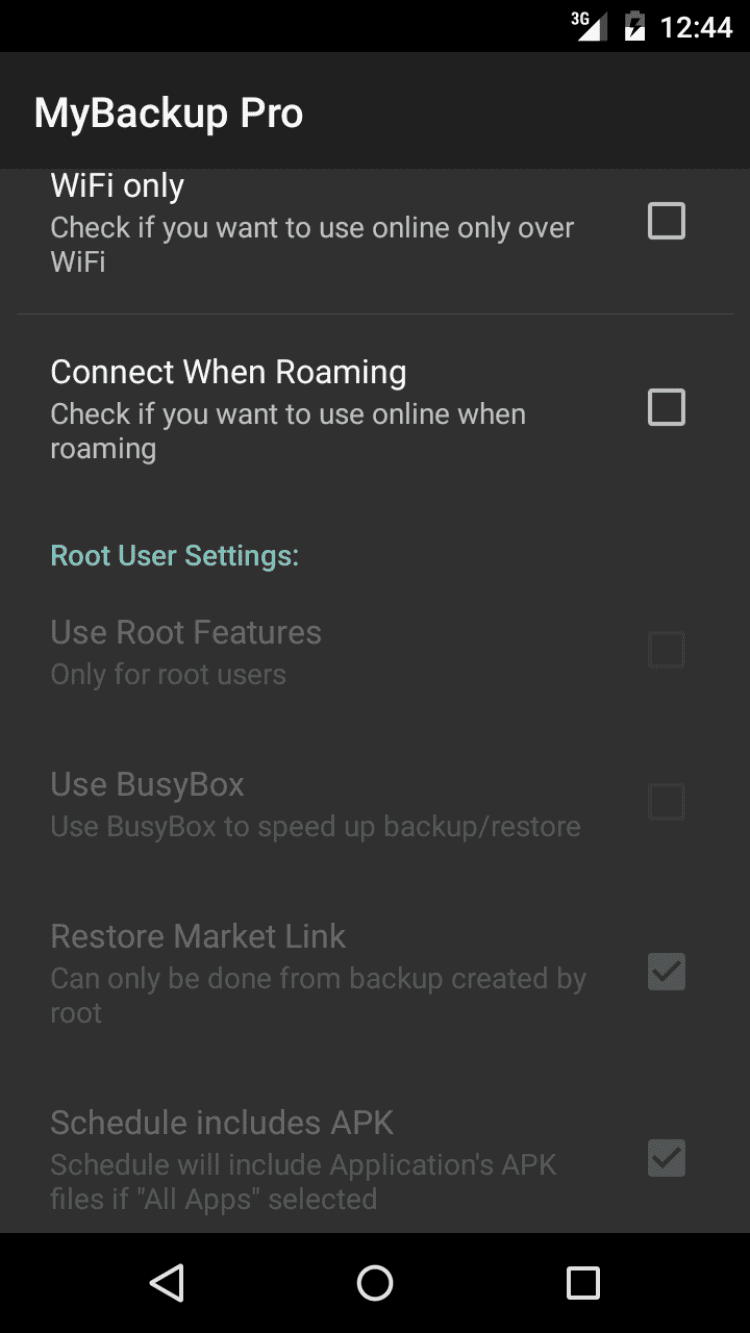The height and width of the screenshot is (1333, 750).
Task: Check the Connect When Roaming option
Action: pos(666,407)
